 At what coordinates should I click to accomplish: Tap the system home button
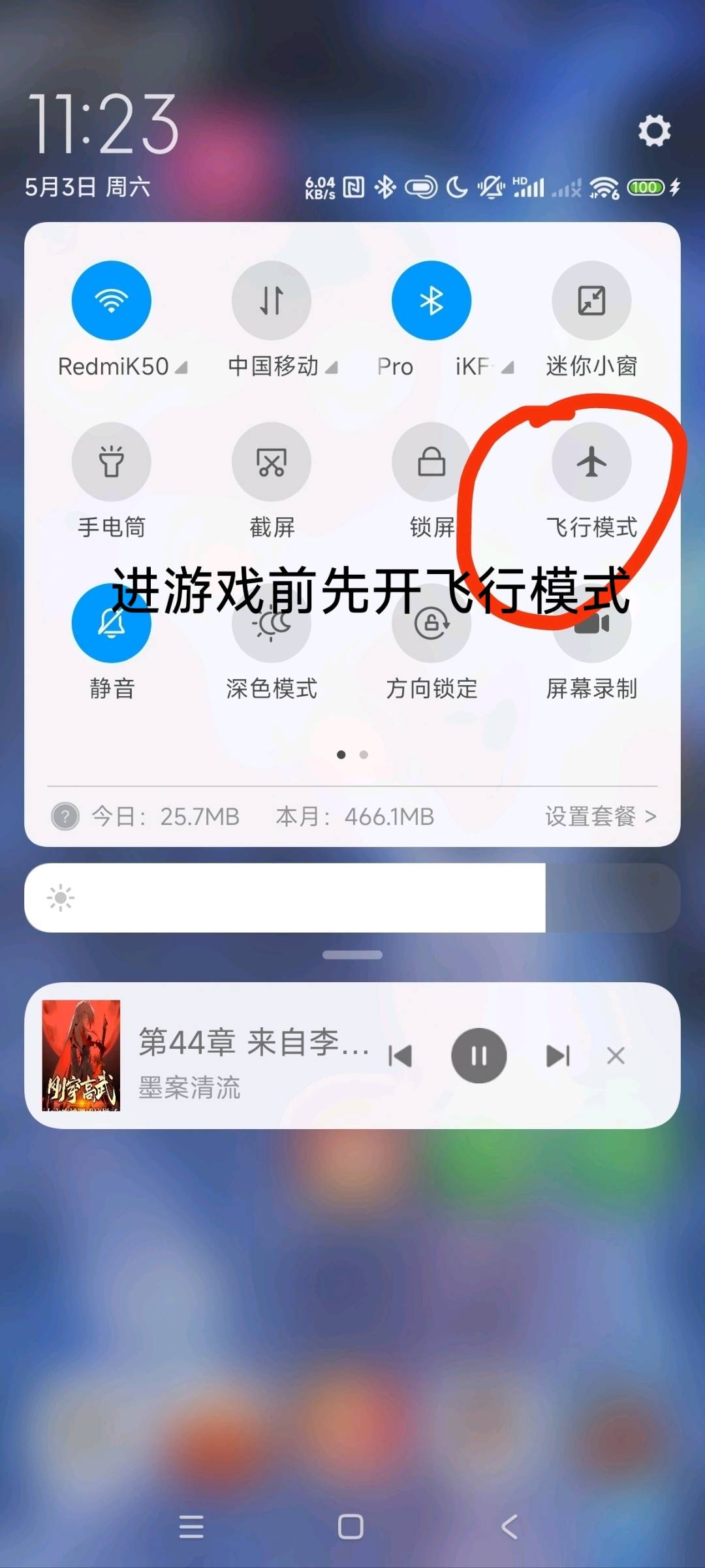point(351,1527)
